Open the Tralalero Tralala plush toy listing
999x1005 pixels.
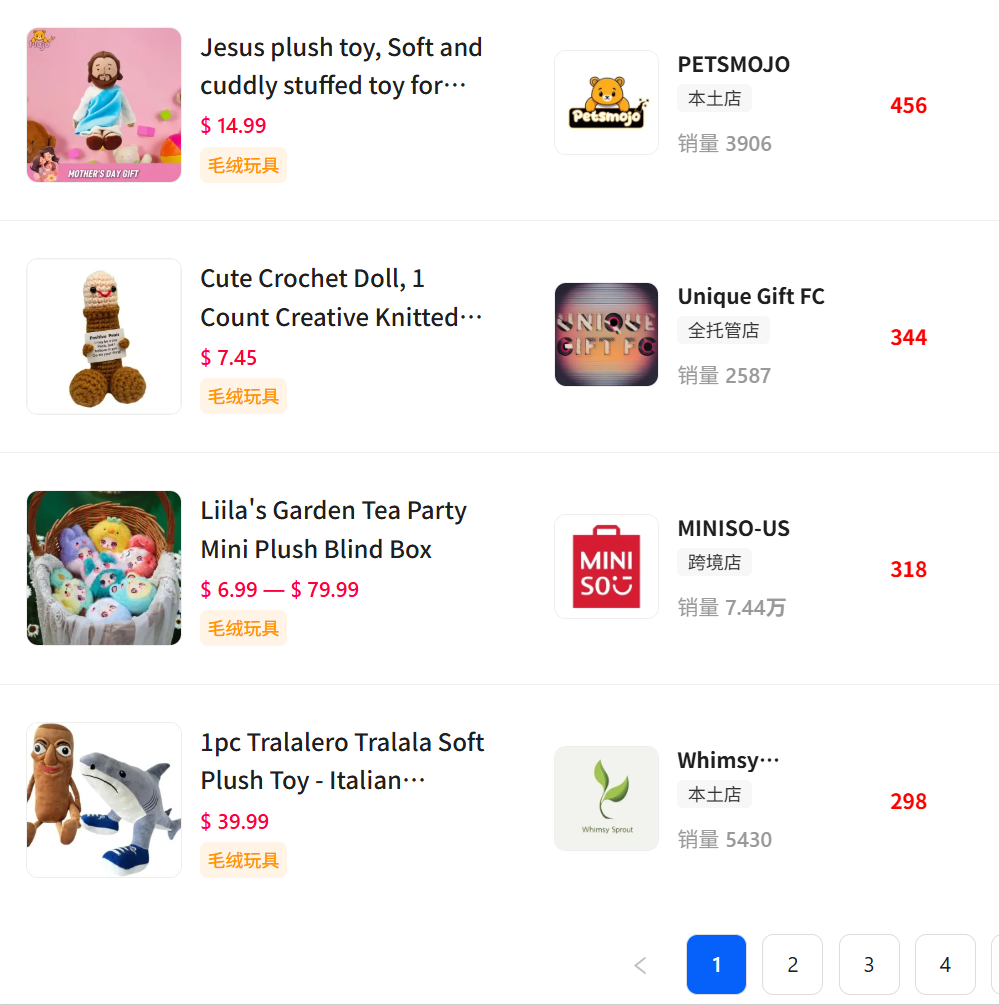point(342,761)
